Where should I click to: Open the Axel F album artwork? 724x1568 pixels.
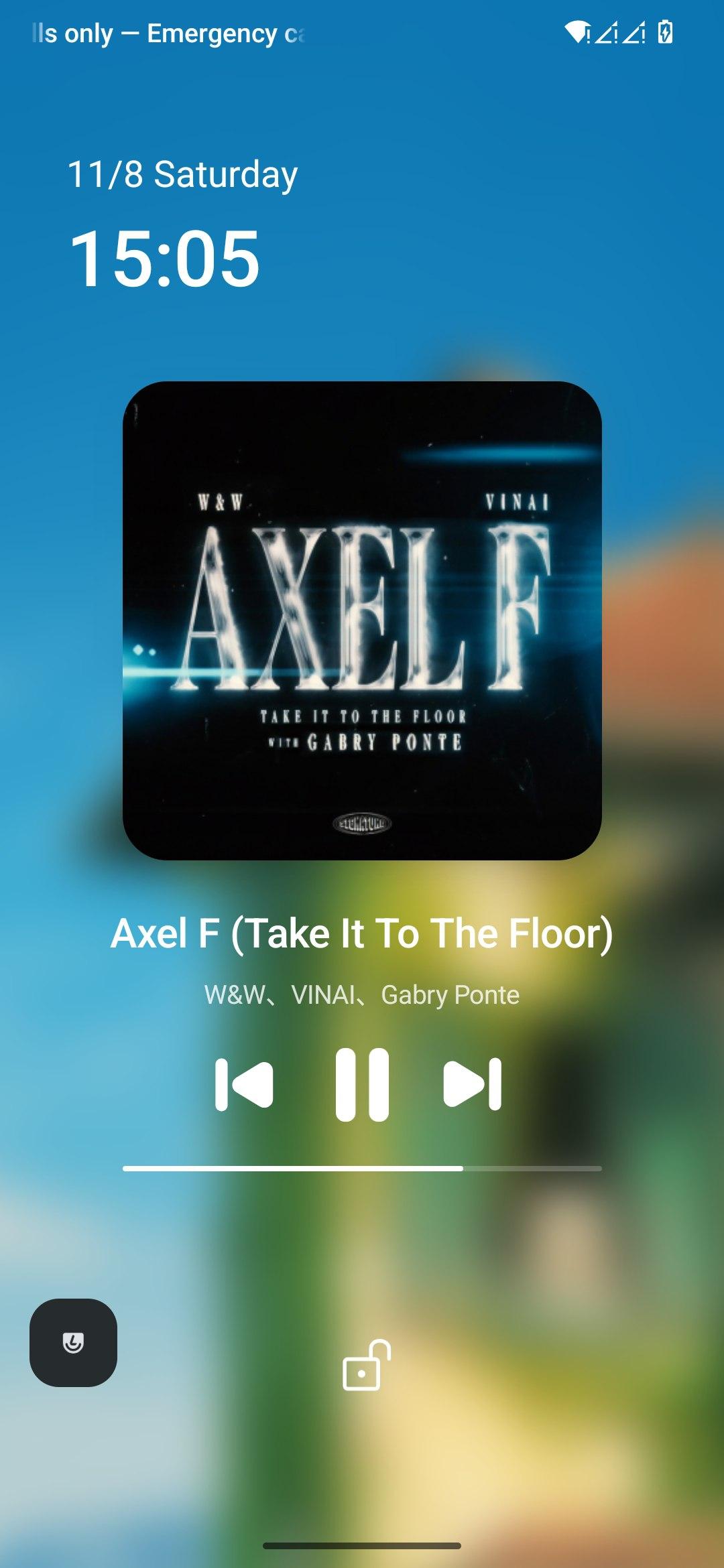click(362, 620)
